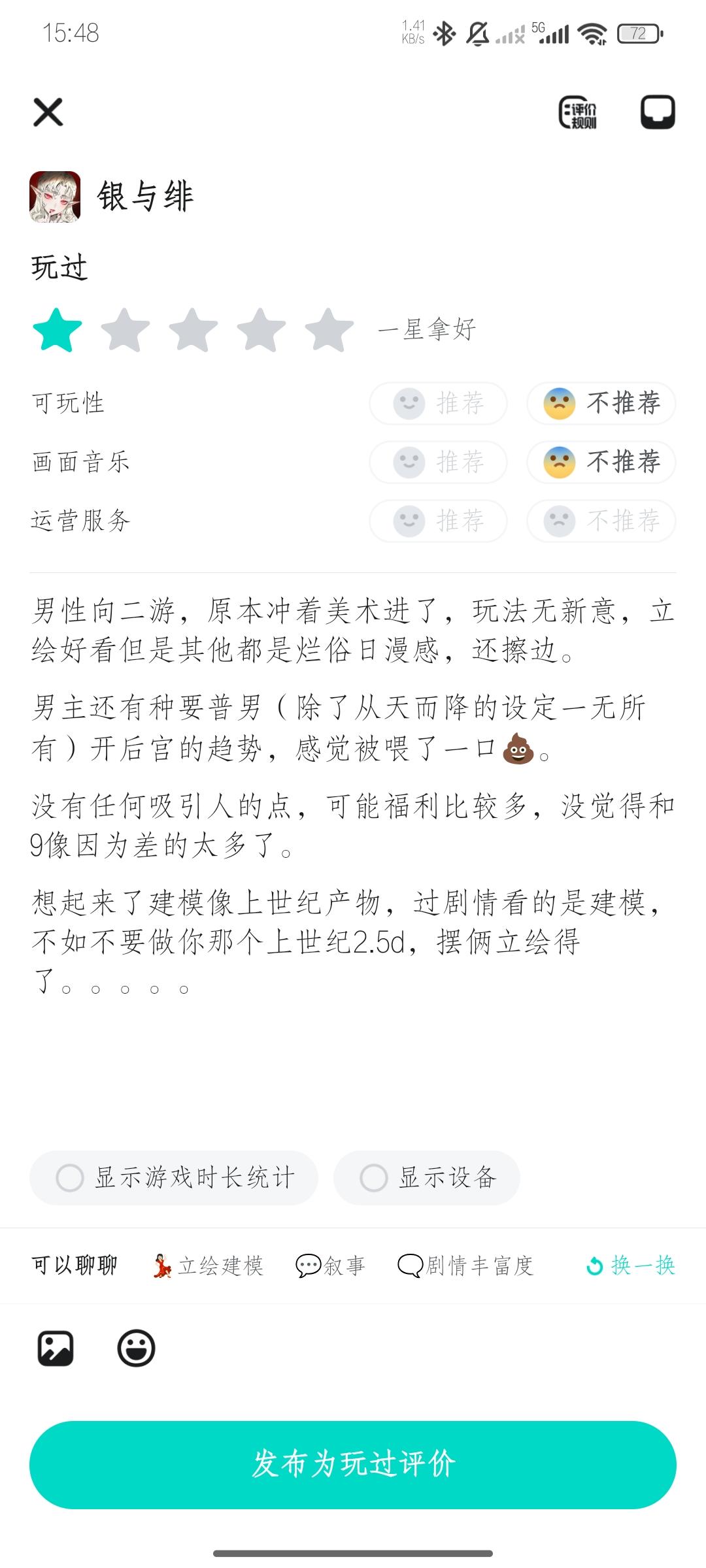
Task: Tap 不推荐 for 画面音乐
Action: click(601, 462)
